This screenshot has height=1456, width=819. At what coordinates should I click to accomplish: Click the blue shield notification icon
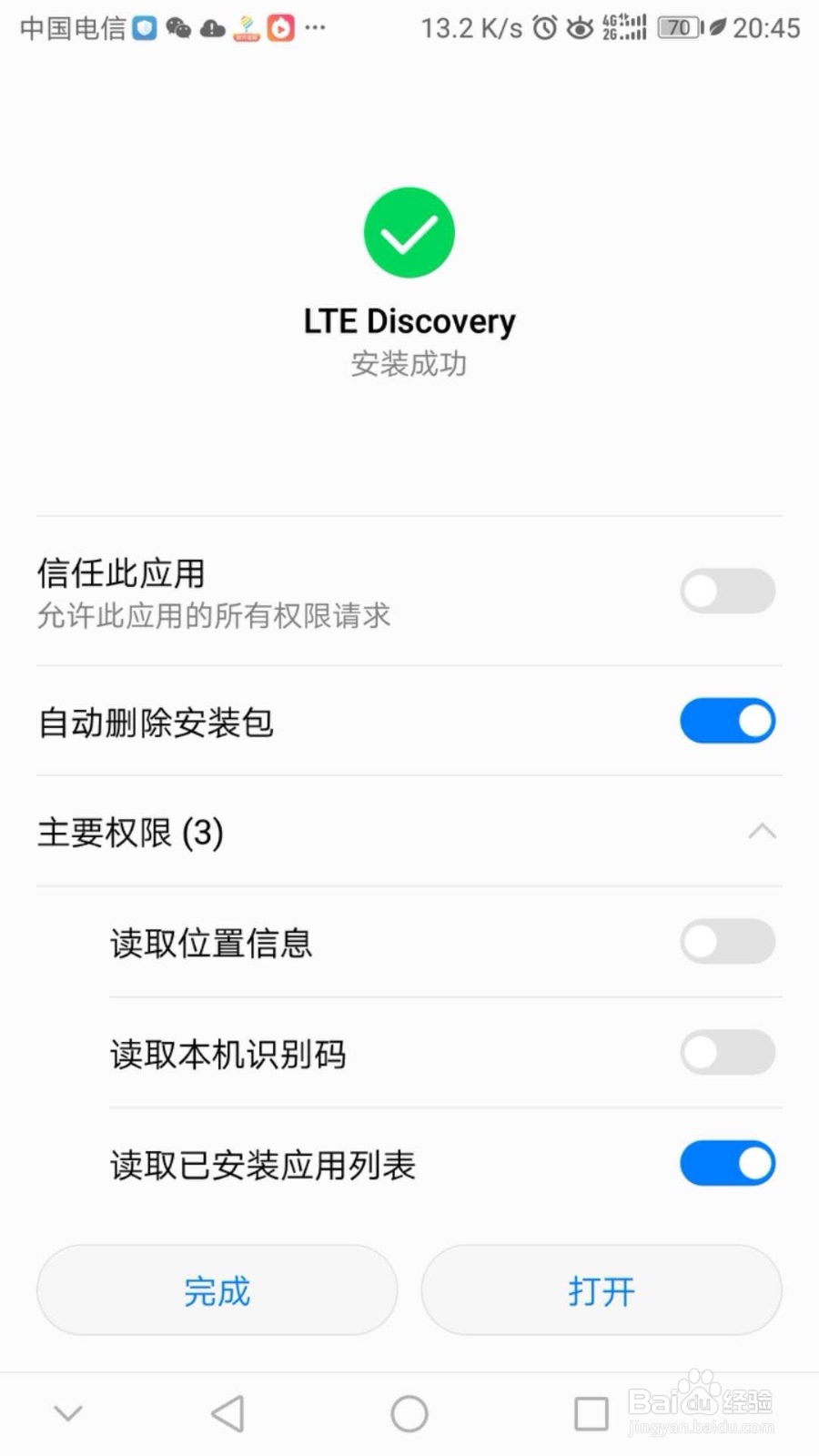(x=144, y=27)
